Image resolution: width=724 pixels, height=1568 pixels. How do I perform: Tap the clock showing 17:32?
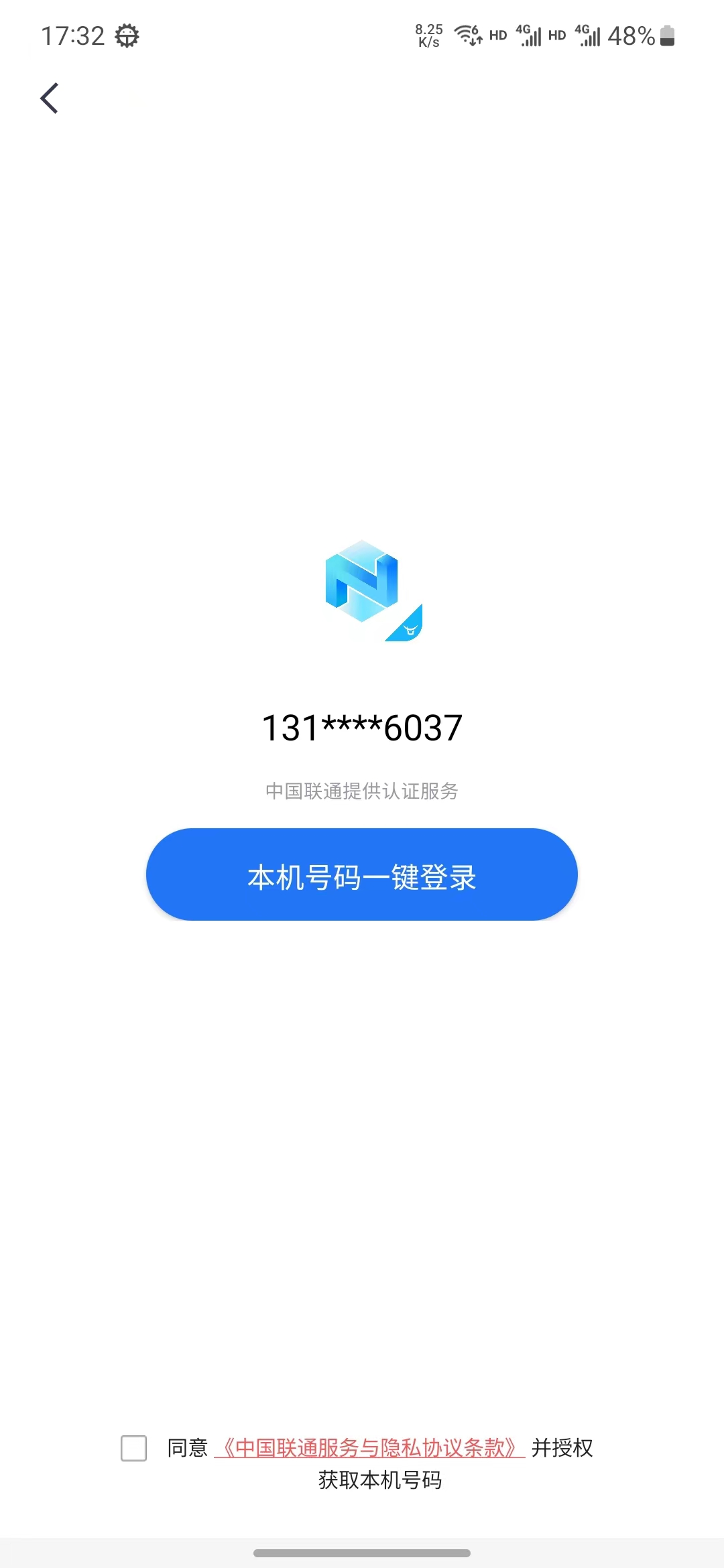click(x=72, y=34)
